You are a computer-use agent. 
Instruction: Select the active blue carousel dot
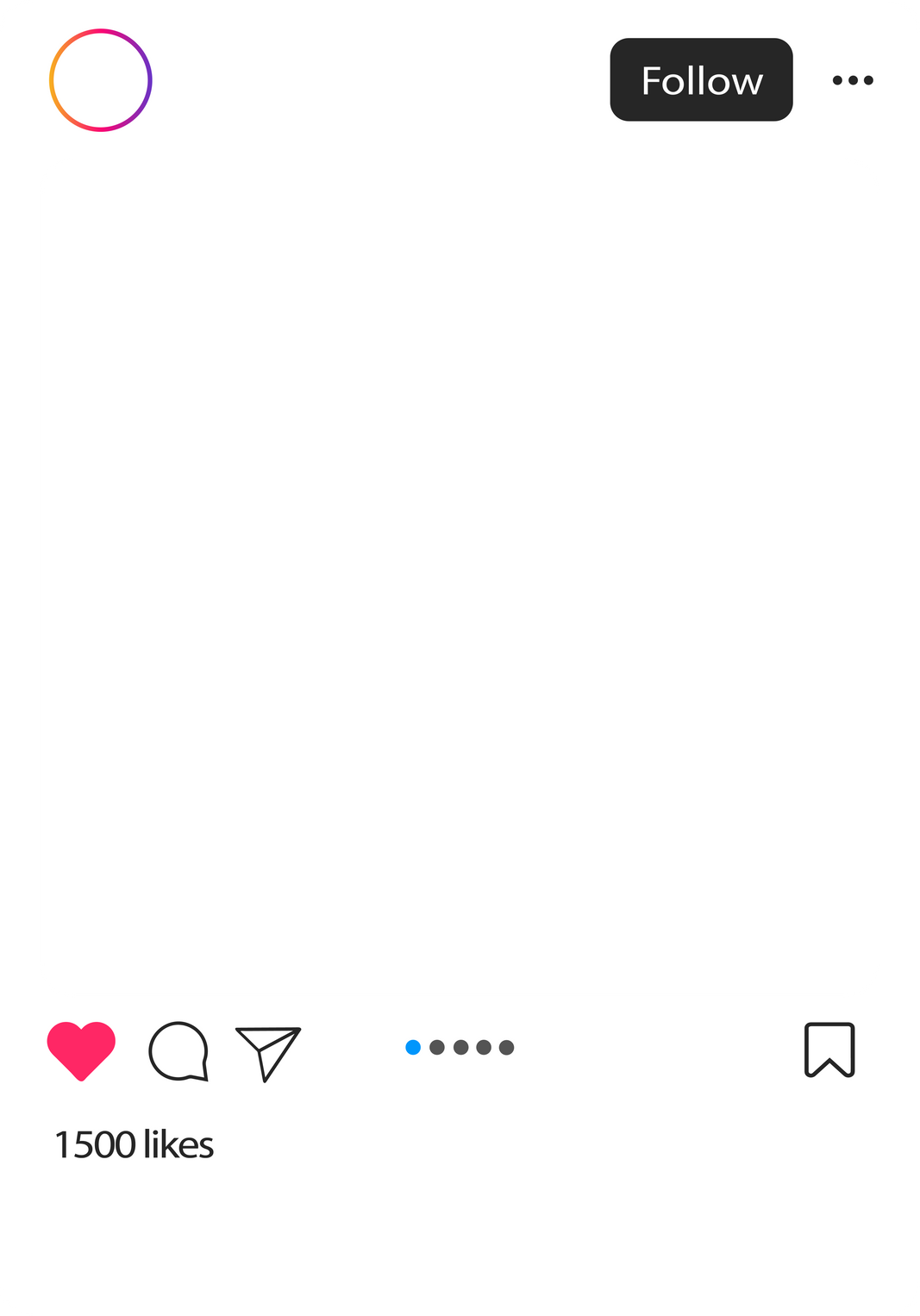pos(414,1047)
